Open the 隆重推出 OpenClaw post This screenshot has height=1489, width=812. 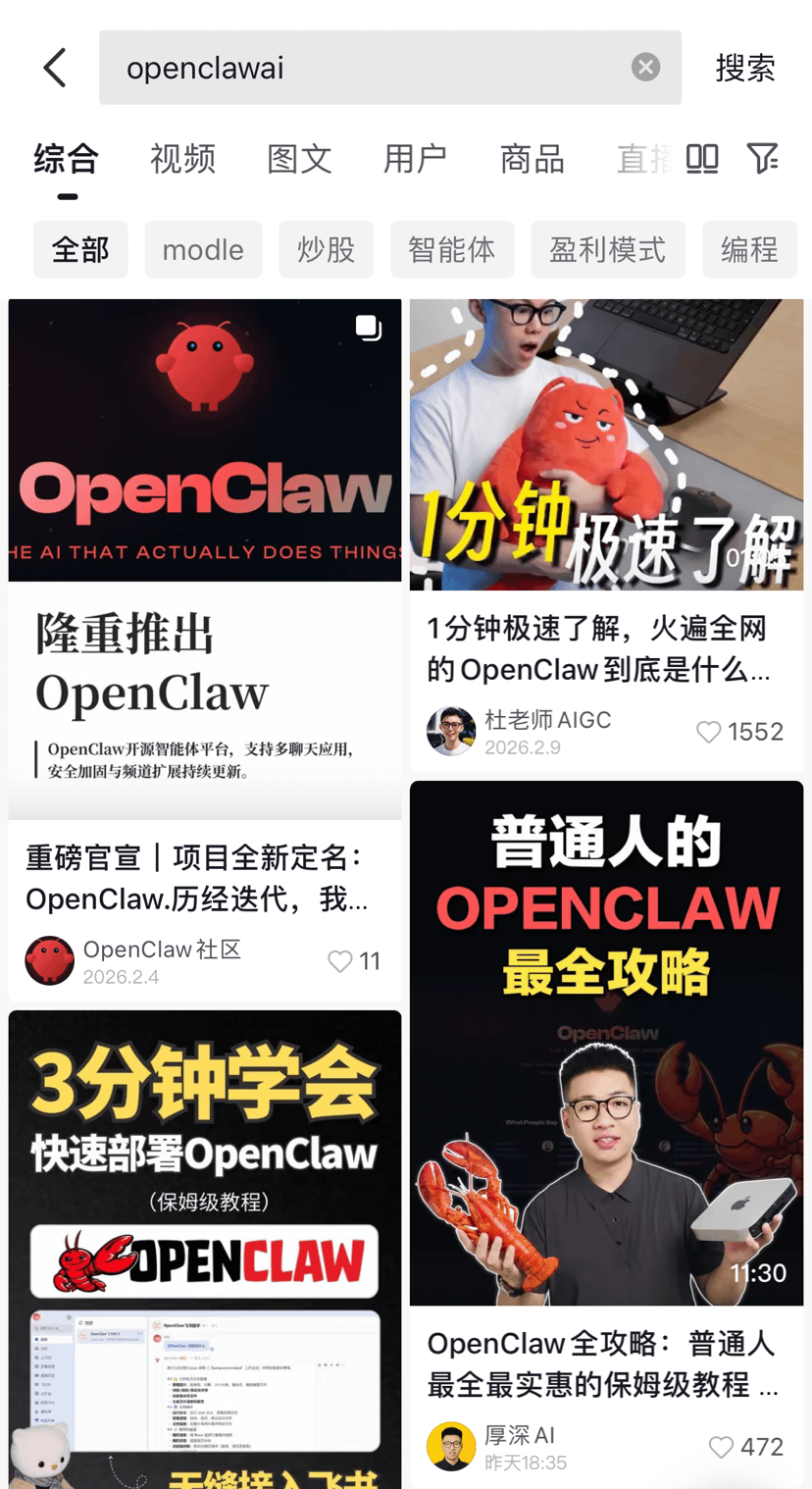pos(205,559)
